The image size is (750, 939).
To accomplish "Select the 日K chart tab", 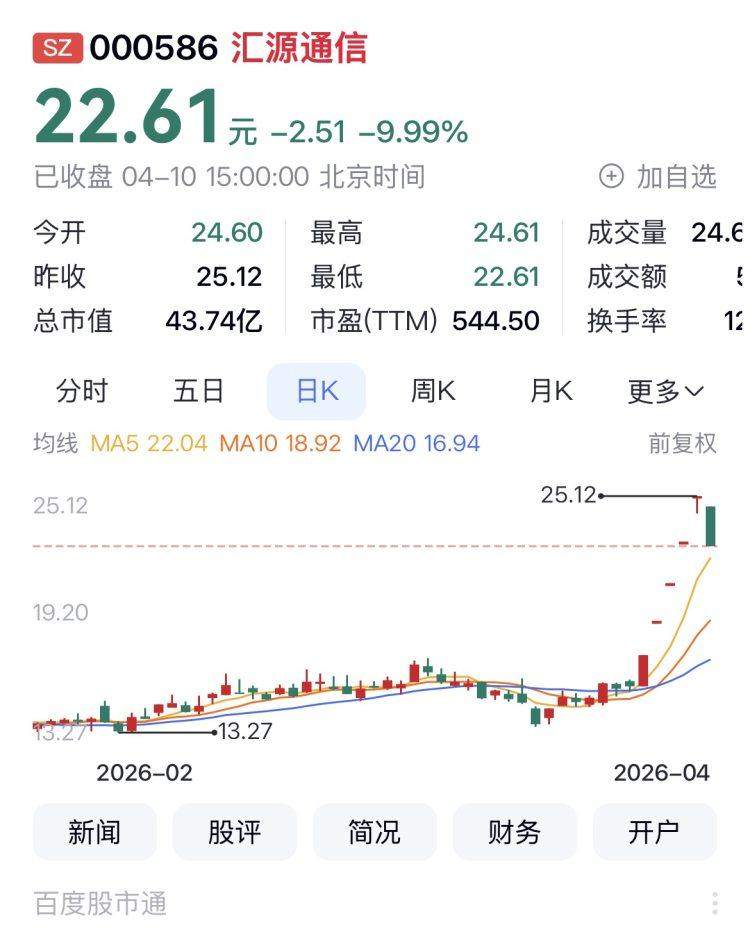I will 317,391.
